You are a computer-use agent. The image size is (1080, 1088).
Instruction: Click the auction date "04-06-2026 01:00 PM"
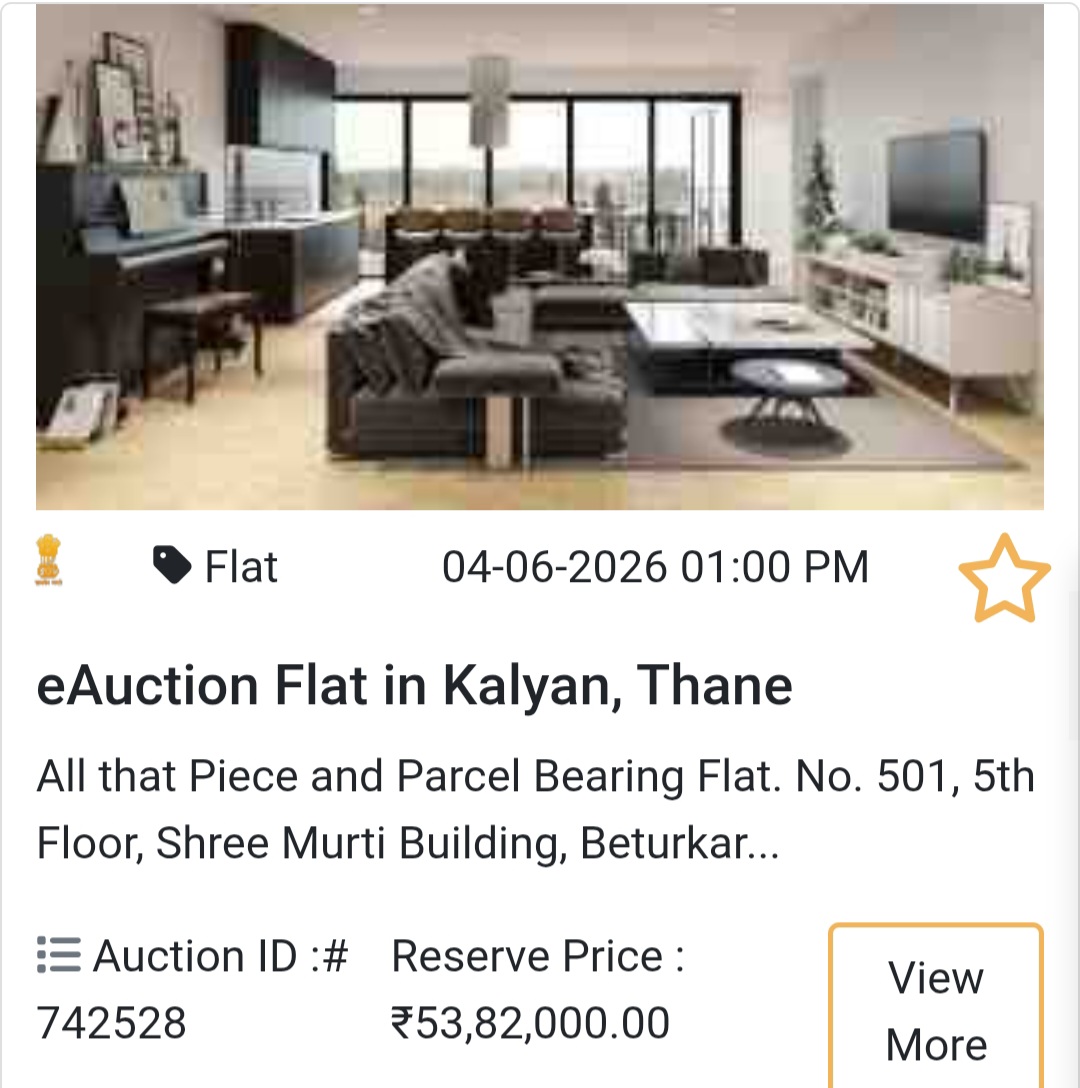click(x=656, y=566)
